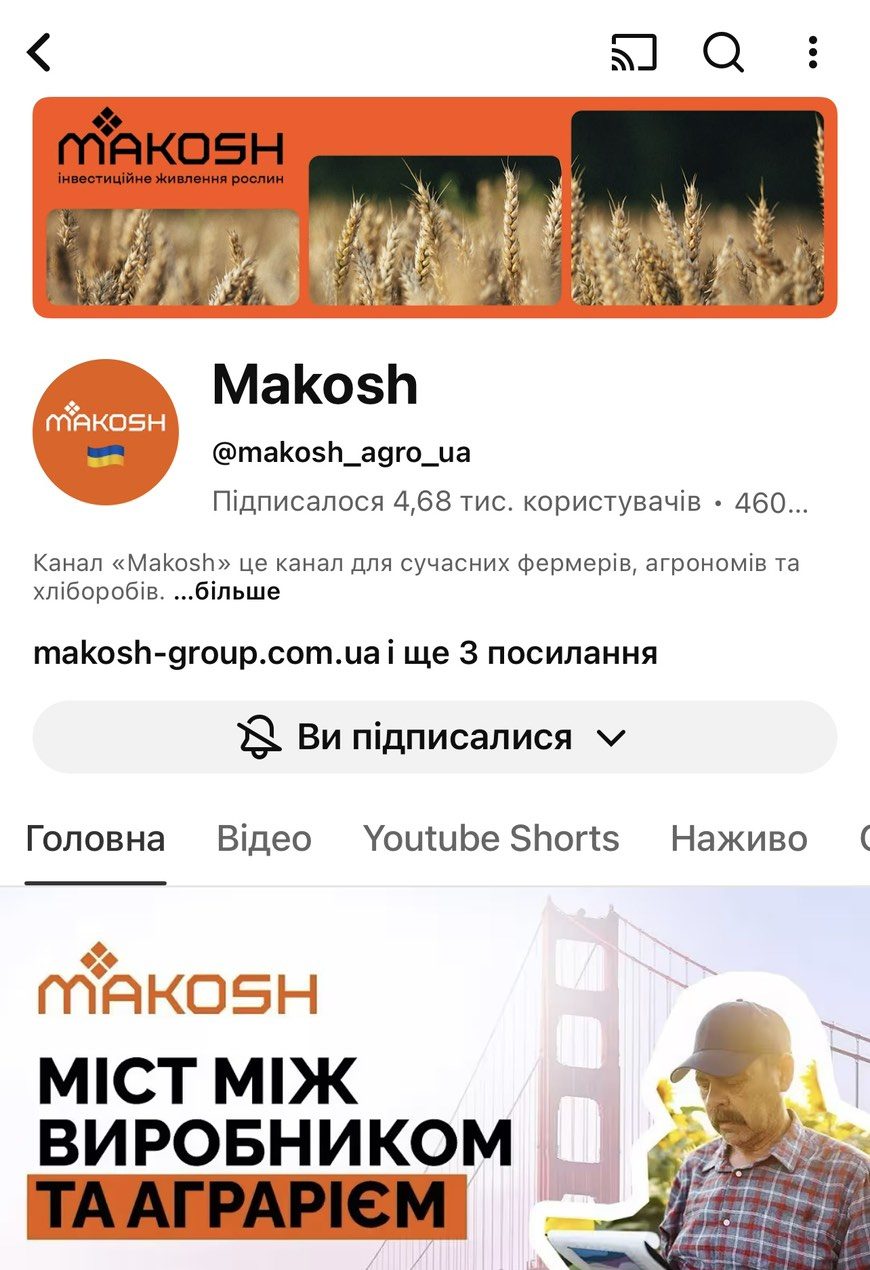Switch to the «Головна» tab
870x1270 pixels.
pyautogui.click(x=95, y=838)
